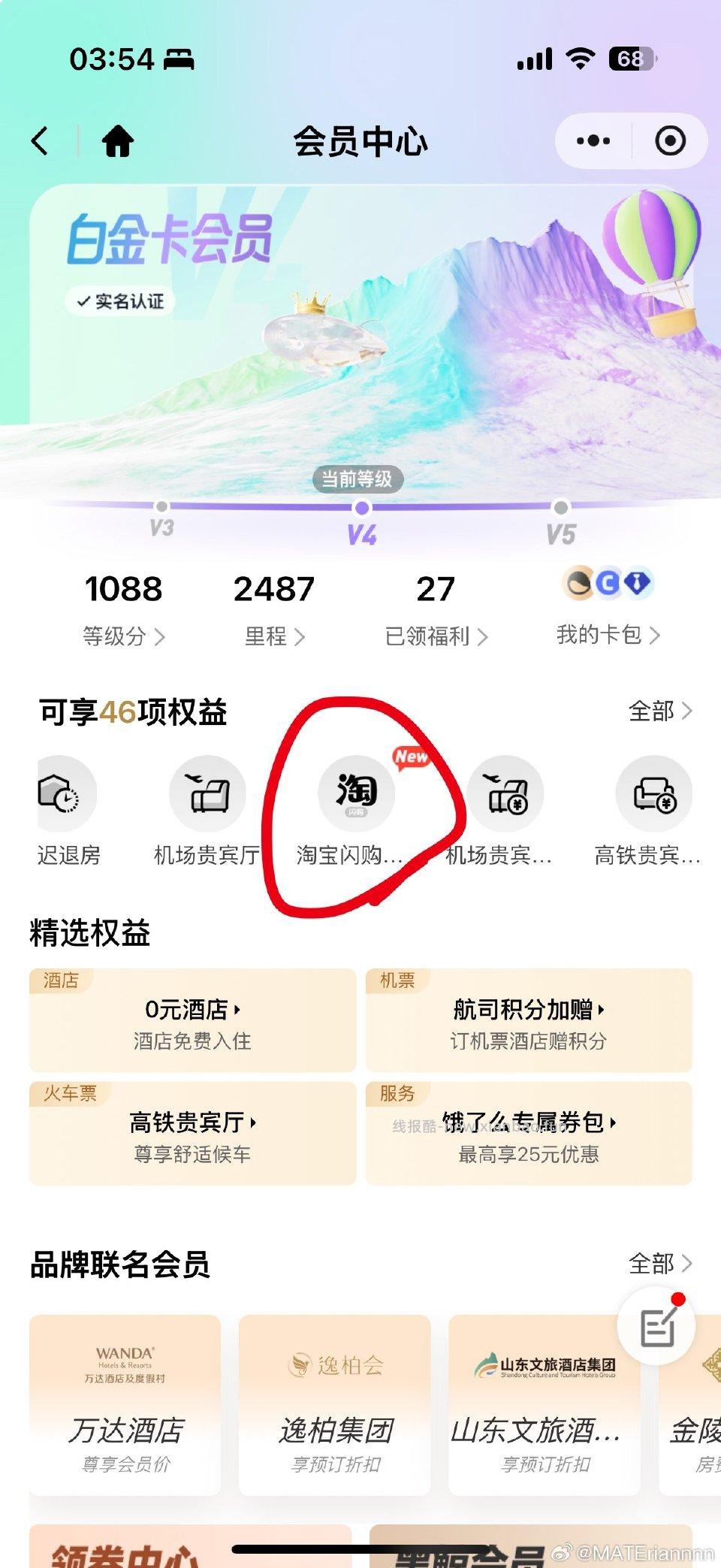Open the 淘宝闪购 benefit with New badge
Screen dimensions: 721x1568
click(358, 793)
